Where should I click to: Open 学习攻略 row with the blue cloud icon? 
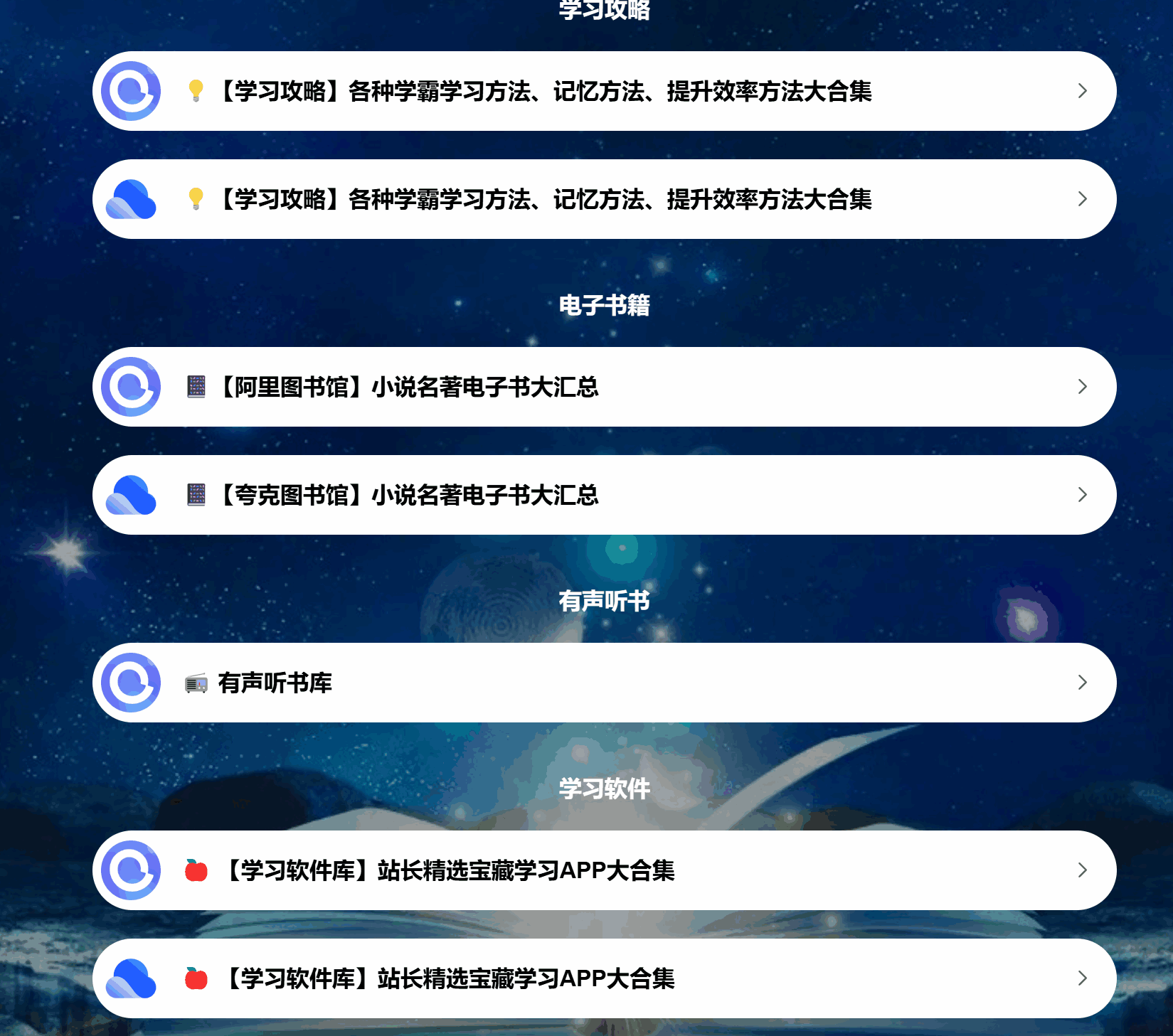click(x=603, y=199)
